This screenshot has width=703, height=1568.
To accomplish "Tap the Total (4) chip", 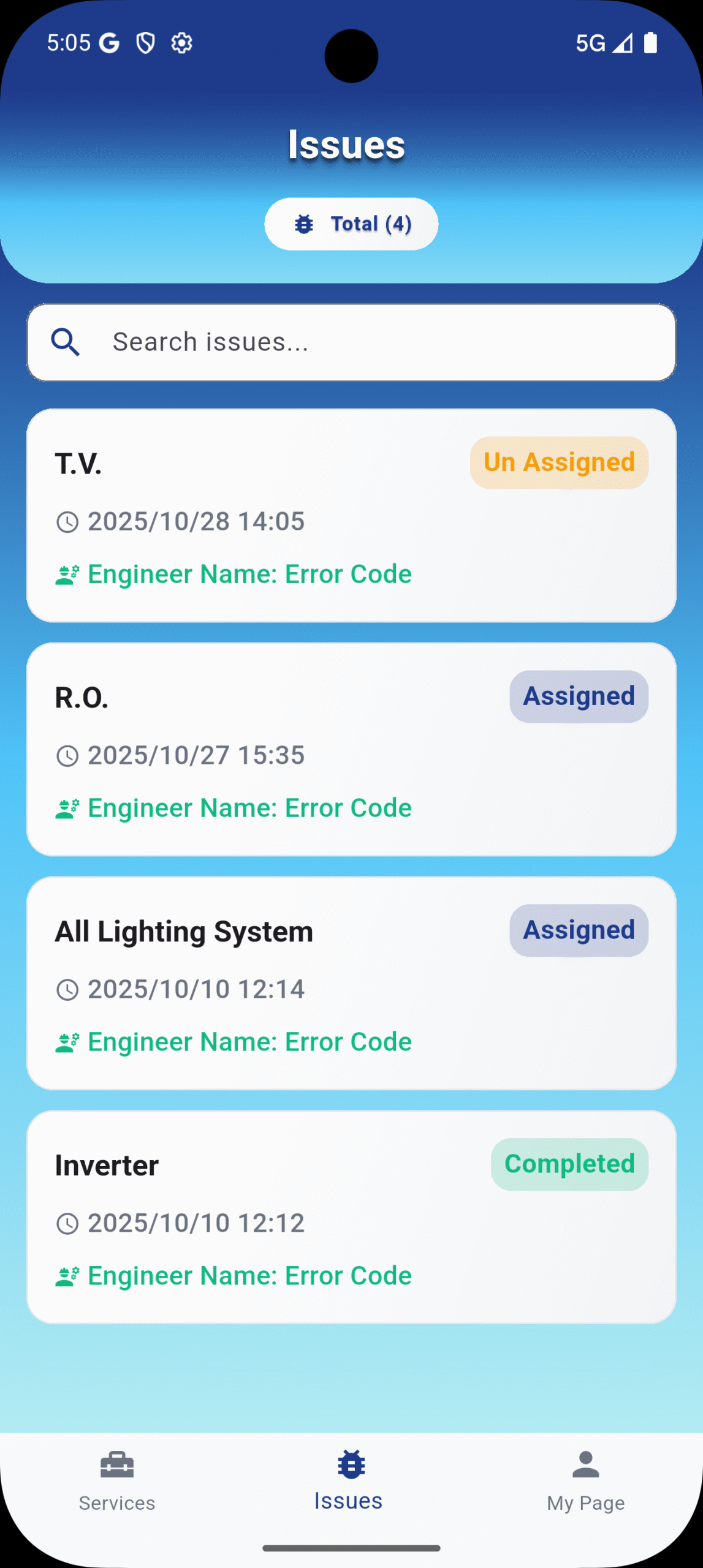I will coord(351,224).
